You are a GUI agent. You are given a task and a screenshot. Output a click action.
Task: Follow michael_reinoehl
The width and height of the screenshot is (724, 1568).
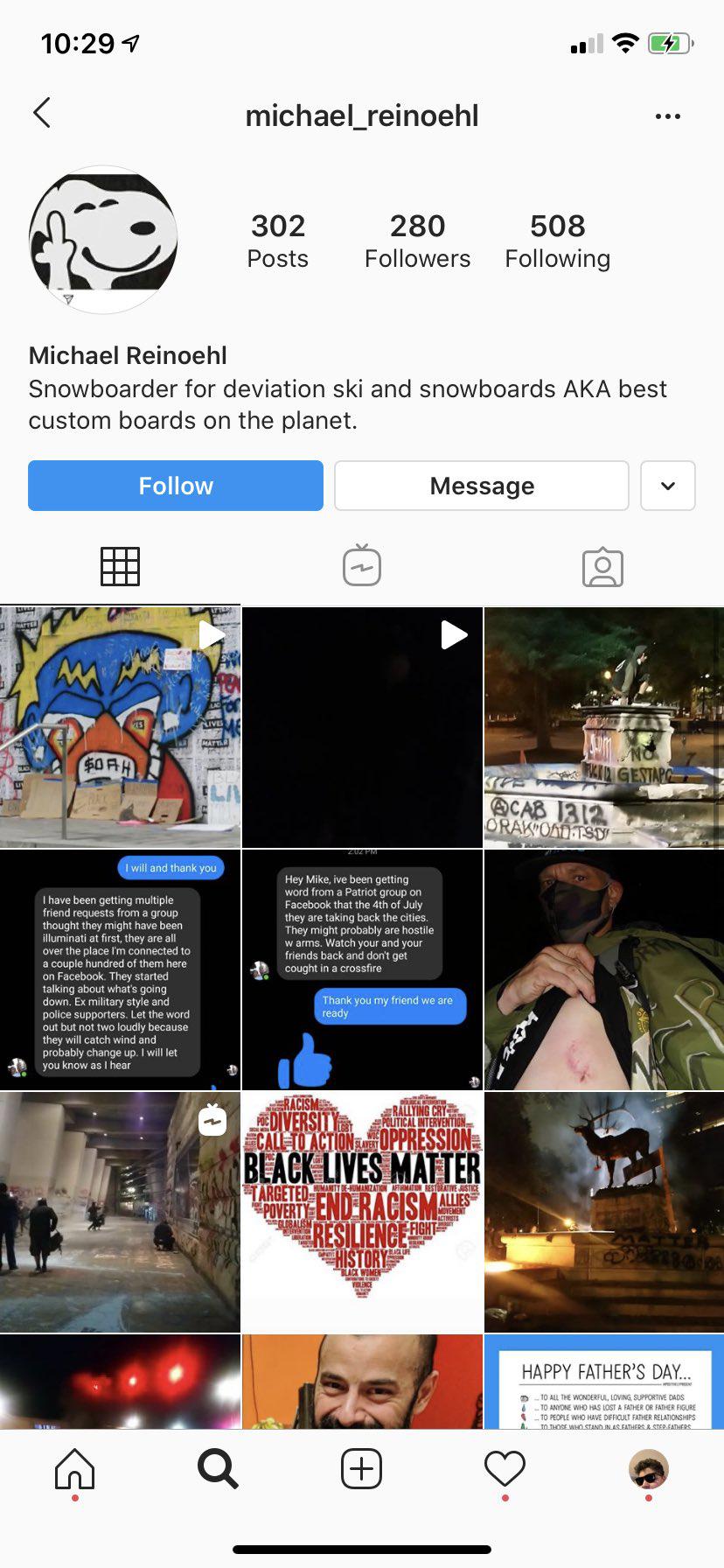tap(176, 486)
